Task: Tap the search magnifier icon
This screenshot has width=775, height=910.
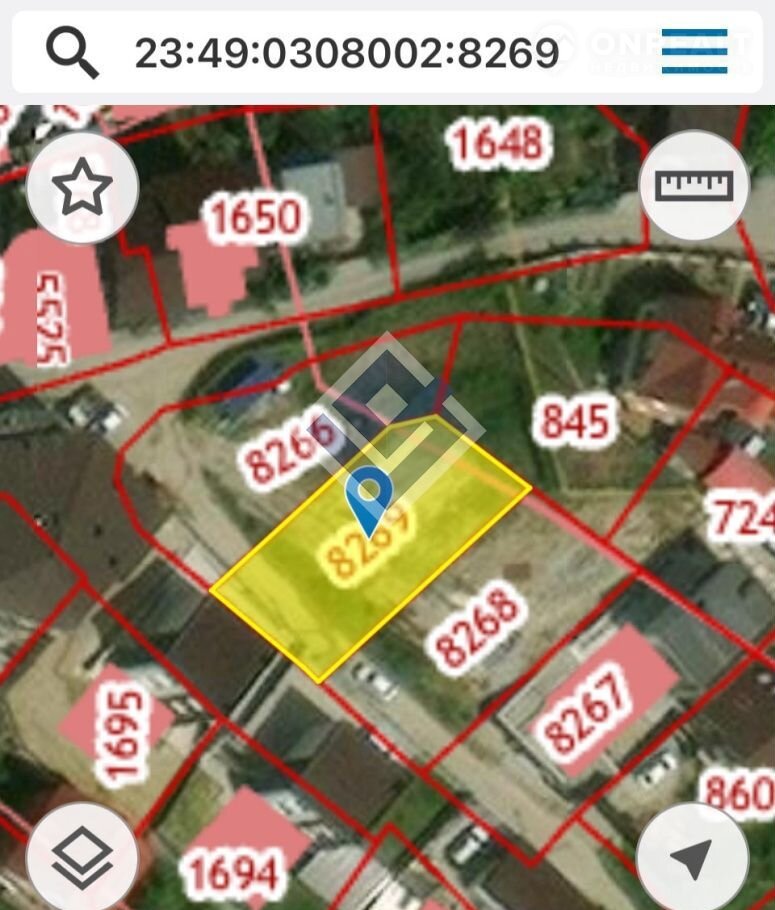Action: [x=73, y=52]
